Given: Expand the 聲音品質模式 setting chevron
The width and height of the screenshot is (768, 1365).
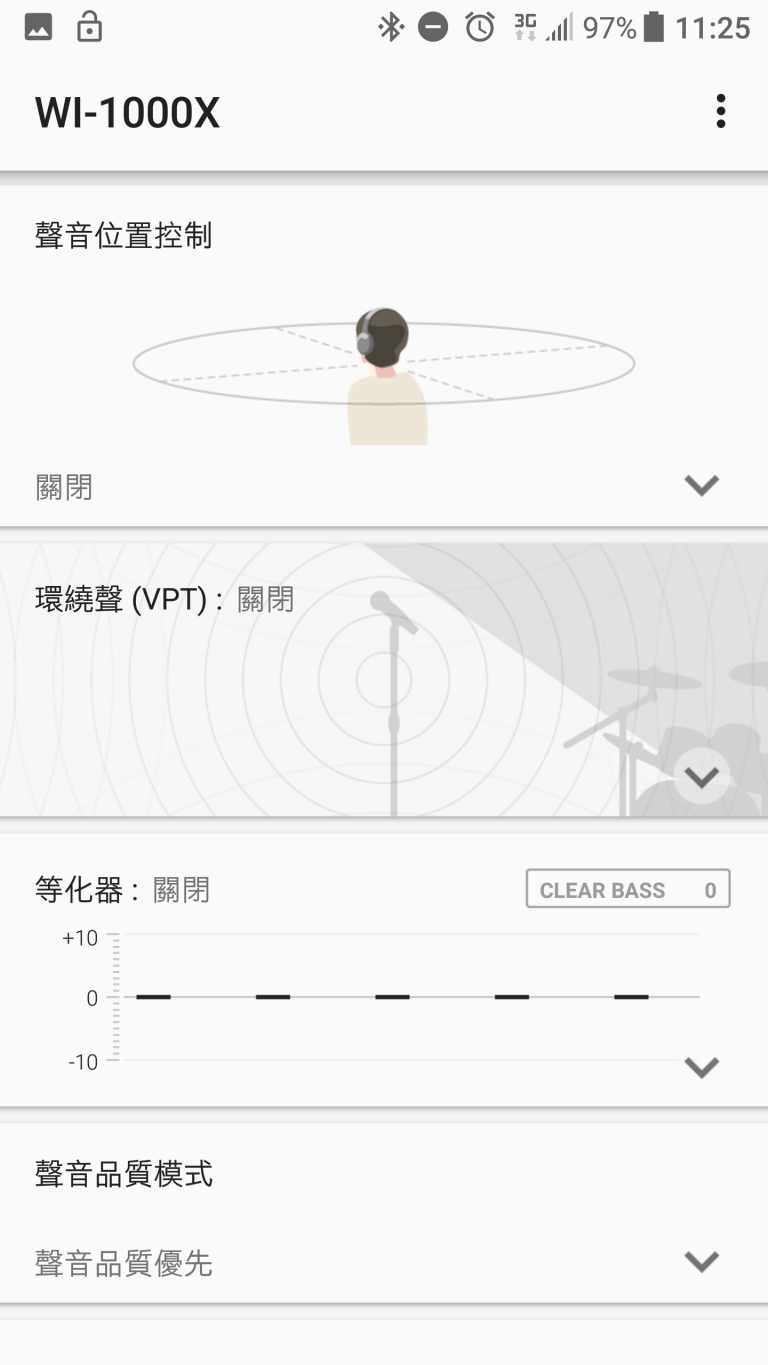Looking at the screenshot, I should tap(701, 1262).
